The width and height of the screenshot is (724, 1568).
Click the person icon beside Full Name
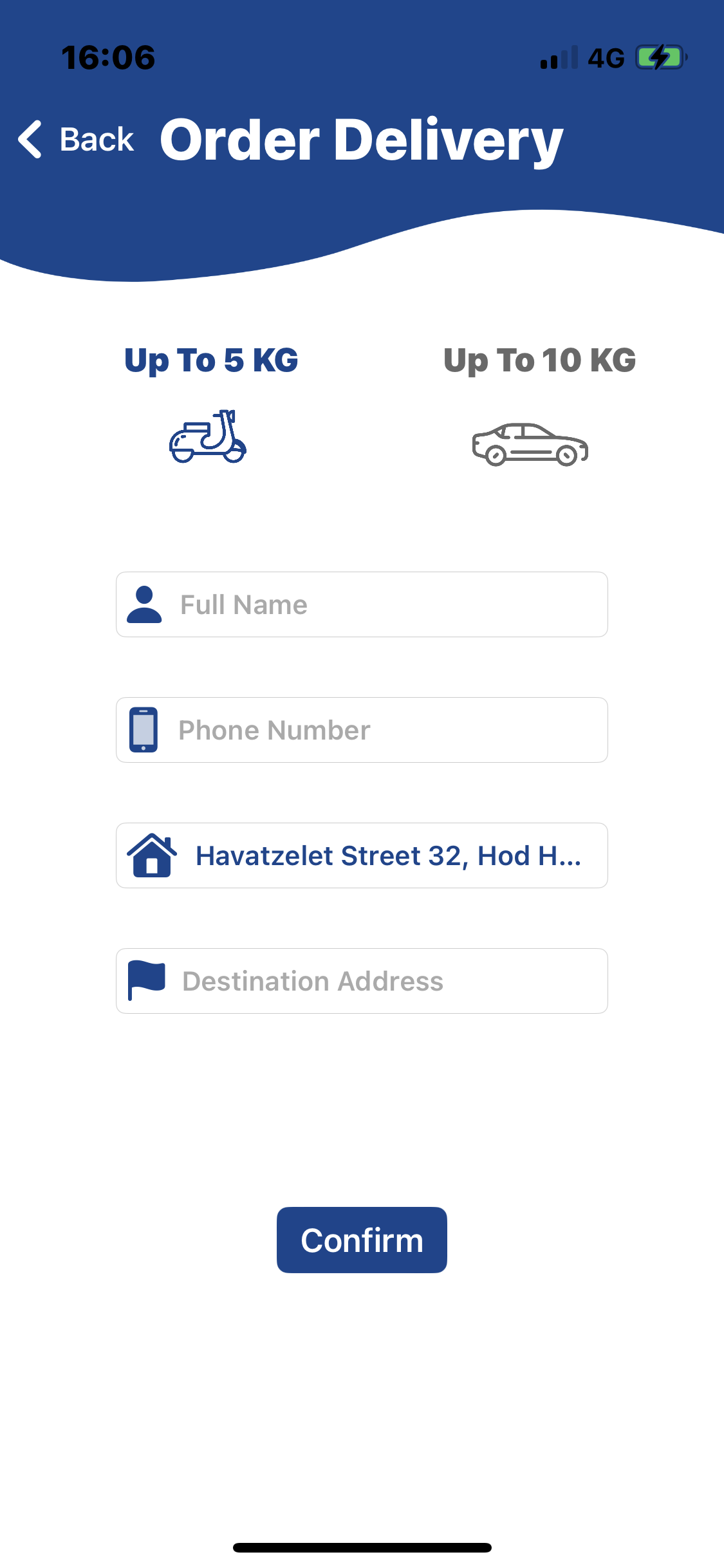[x=144, y=604]
